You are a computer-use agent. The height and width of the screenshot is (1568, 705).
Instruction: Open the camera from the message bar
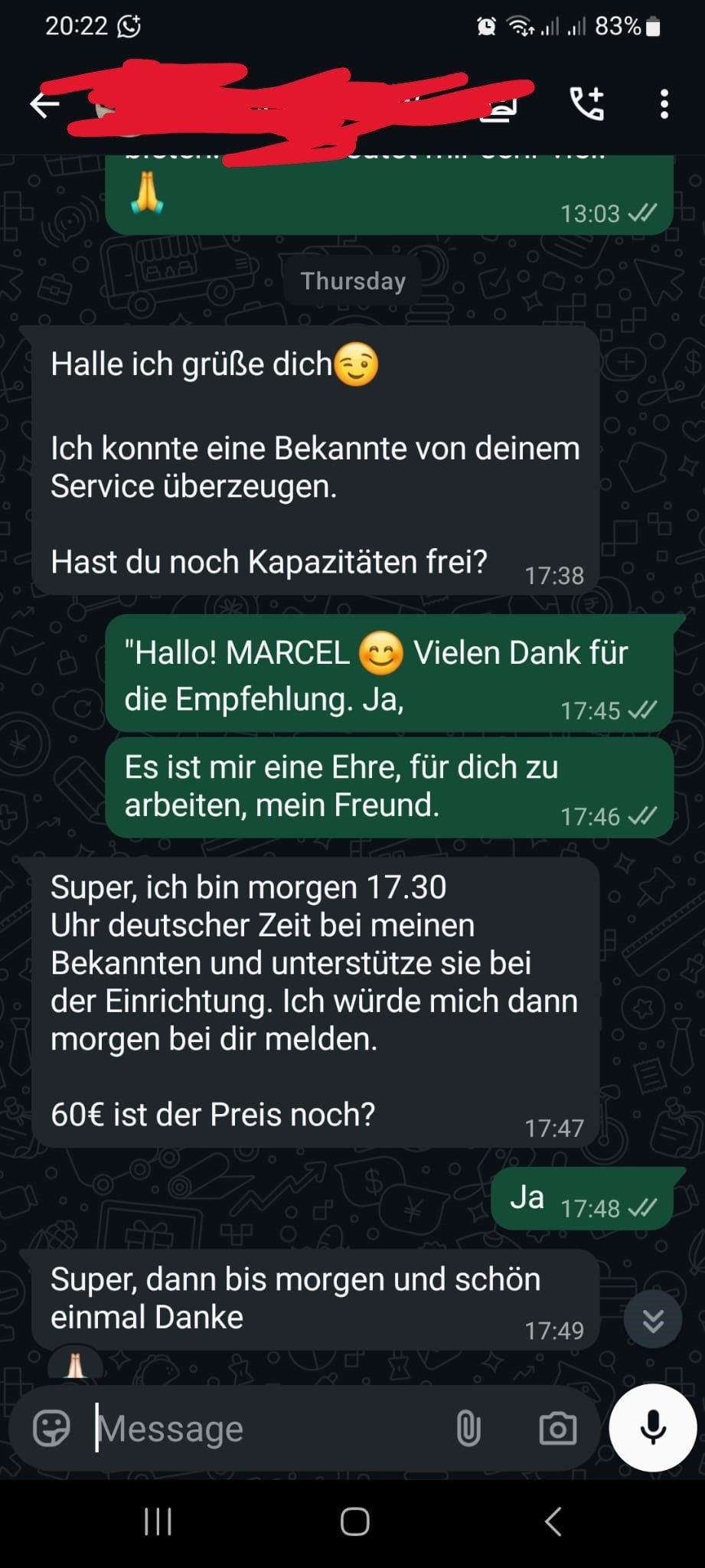558,1428
